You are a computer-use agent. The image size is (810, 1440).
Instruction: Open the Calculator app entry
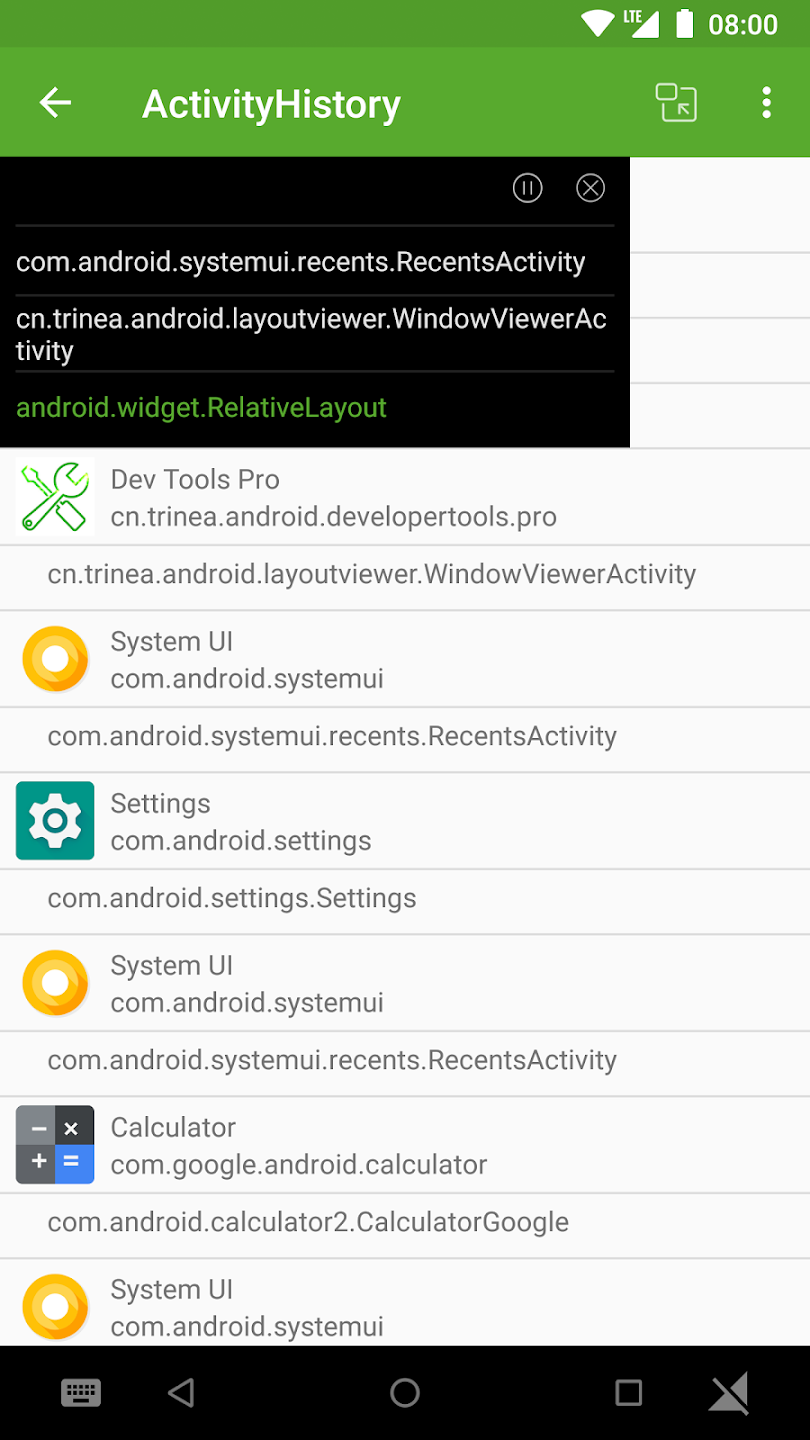click(298, 1146)
